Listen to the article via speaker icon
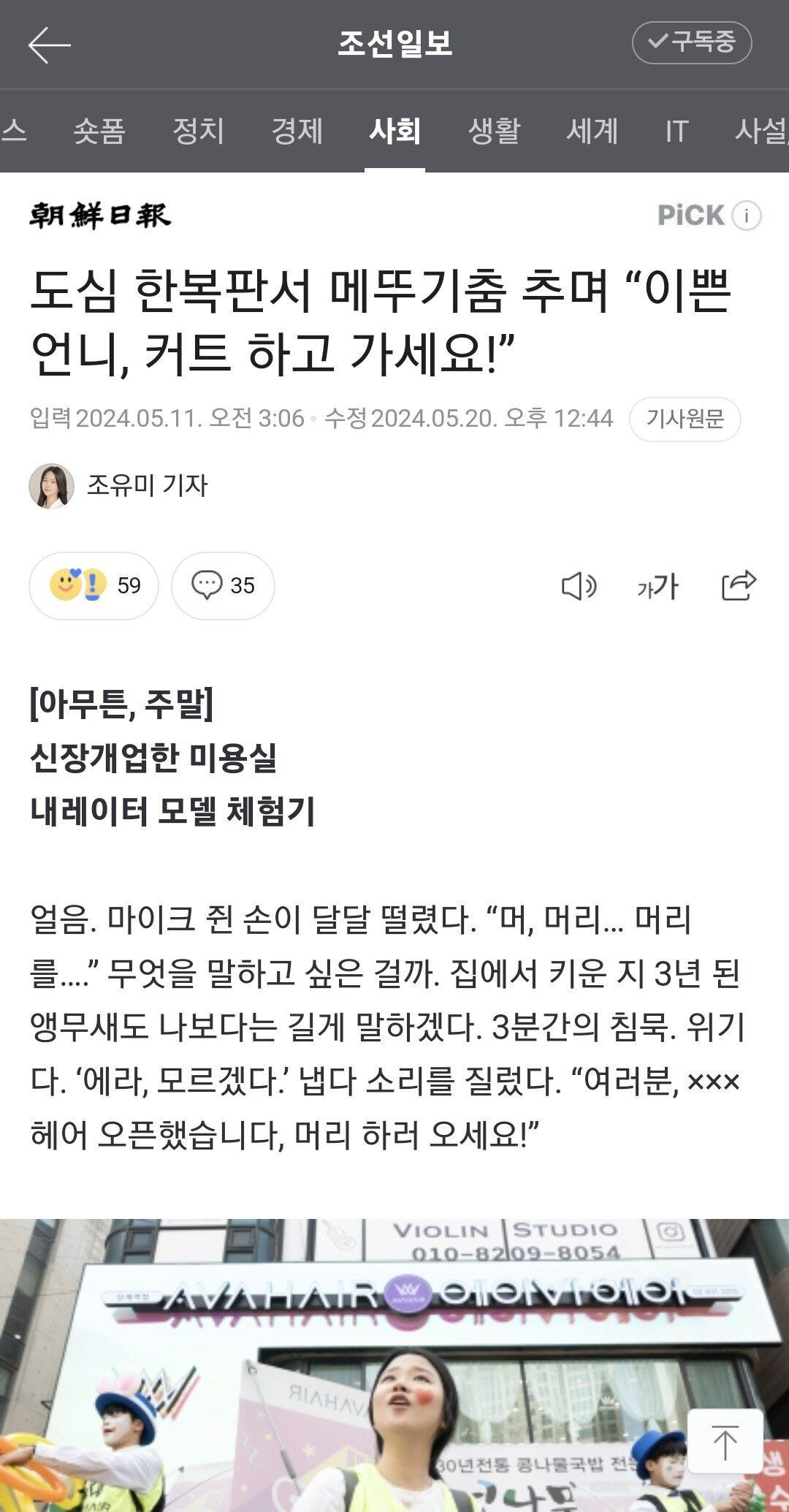This screenshot has height=1512, width=789. 579,586
